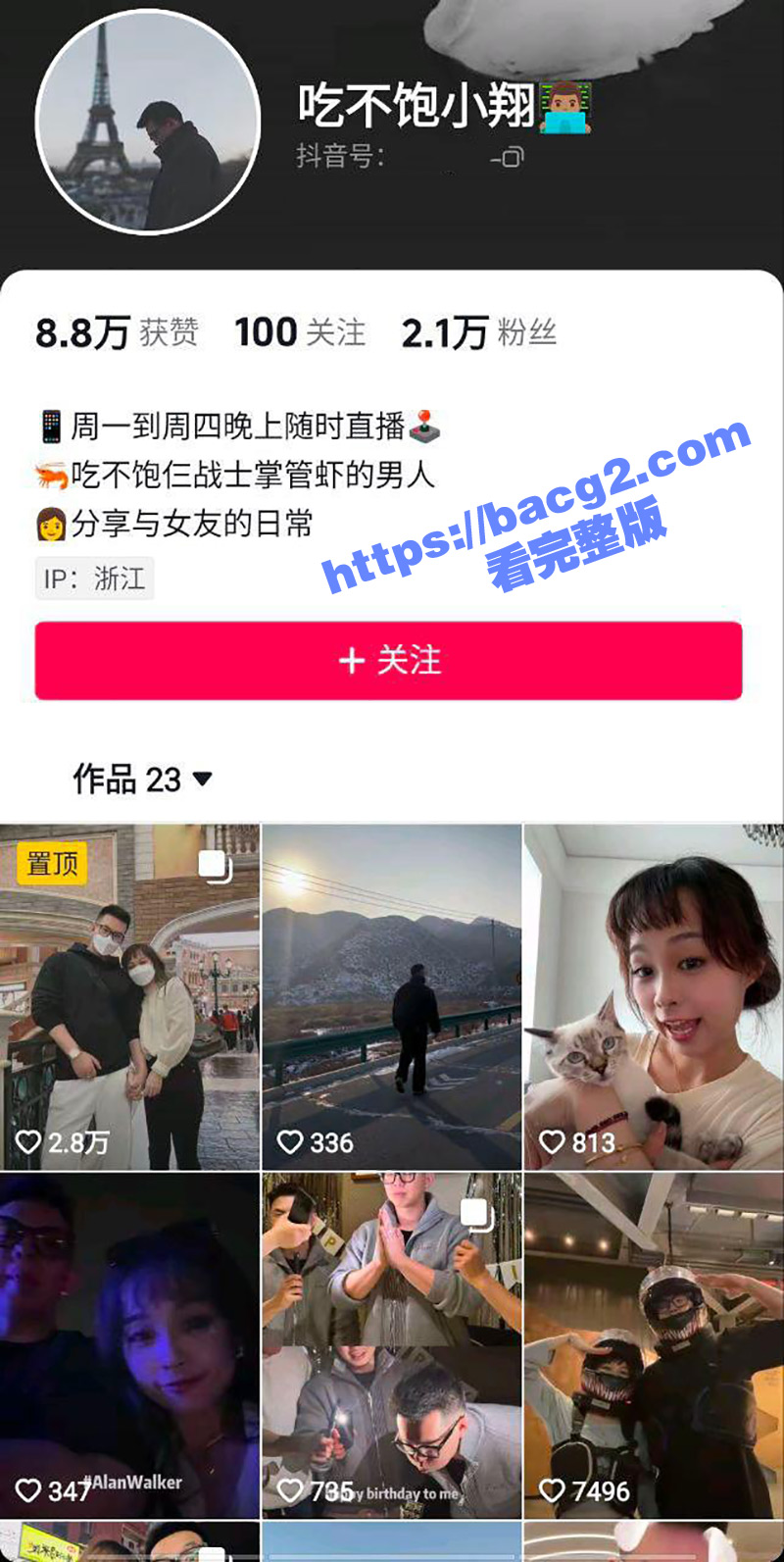Open the cat video with 813 likes
784x1562 pixels.
[654, 995]
